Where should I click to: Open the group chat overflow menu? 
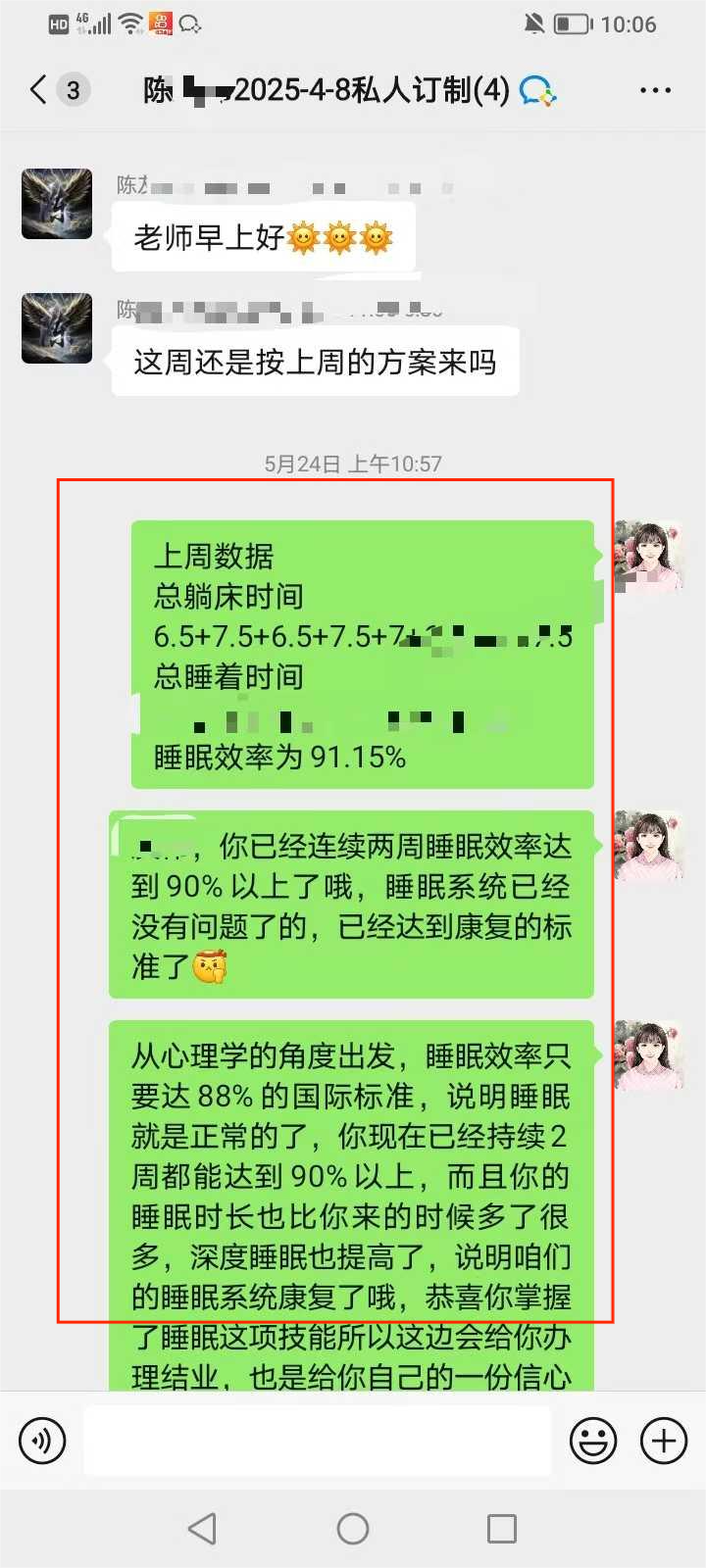pos(655,90)
